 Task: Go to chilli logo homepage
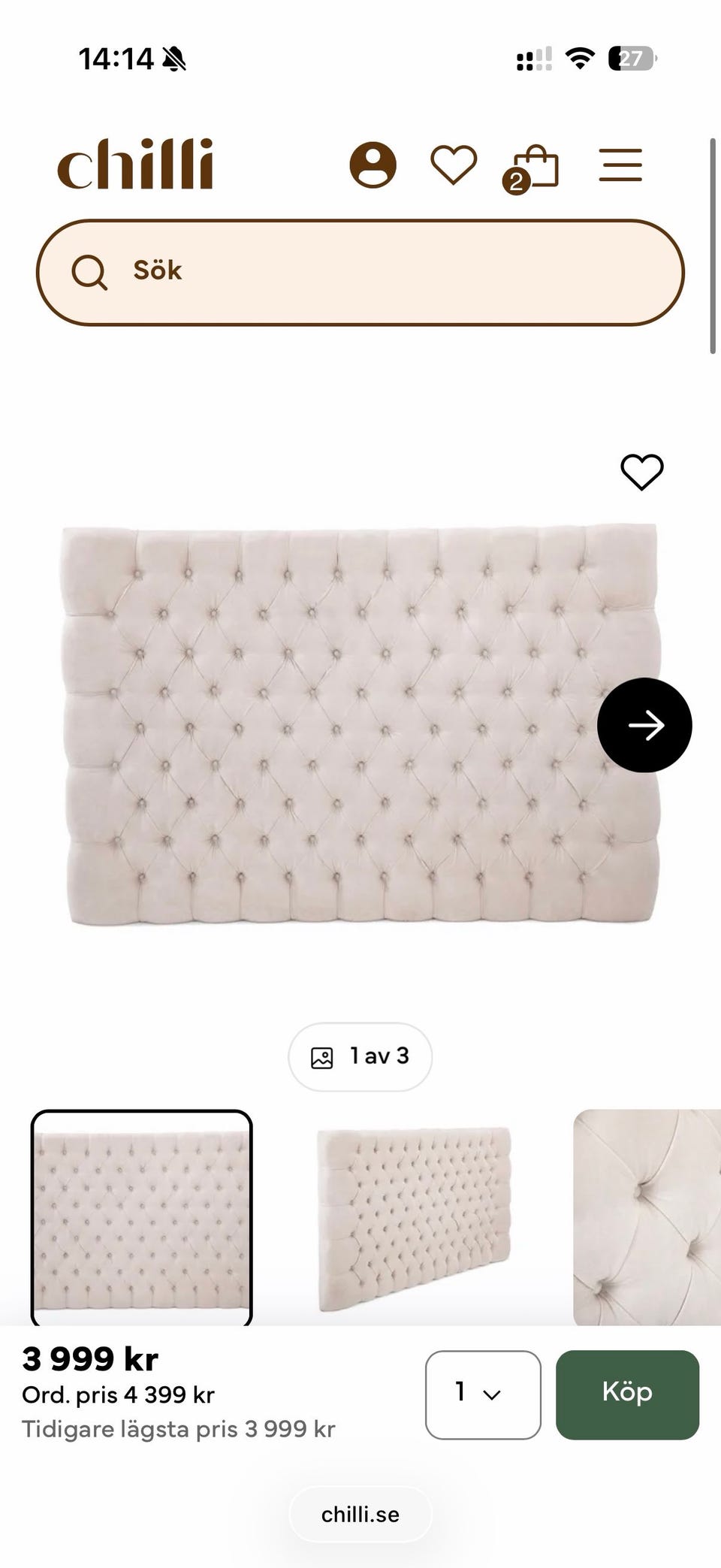click(136, 165)
